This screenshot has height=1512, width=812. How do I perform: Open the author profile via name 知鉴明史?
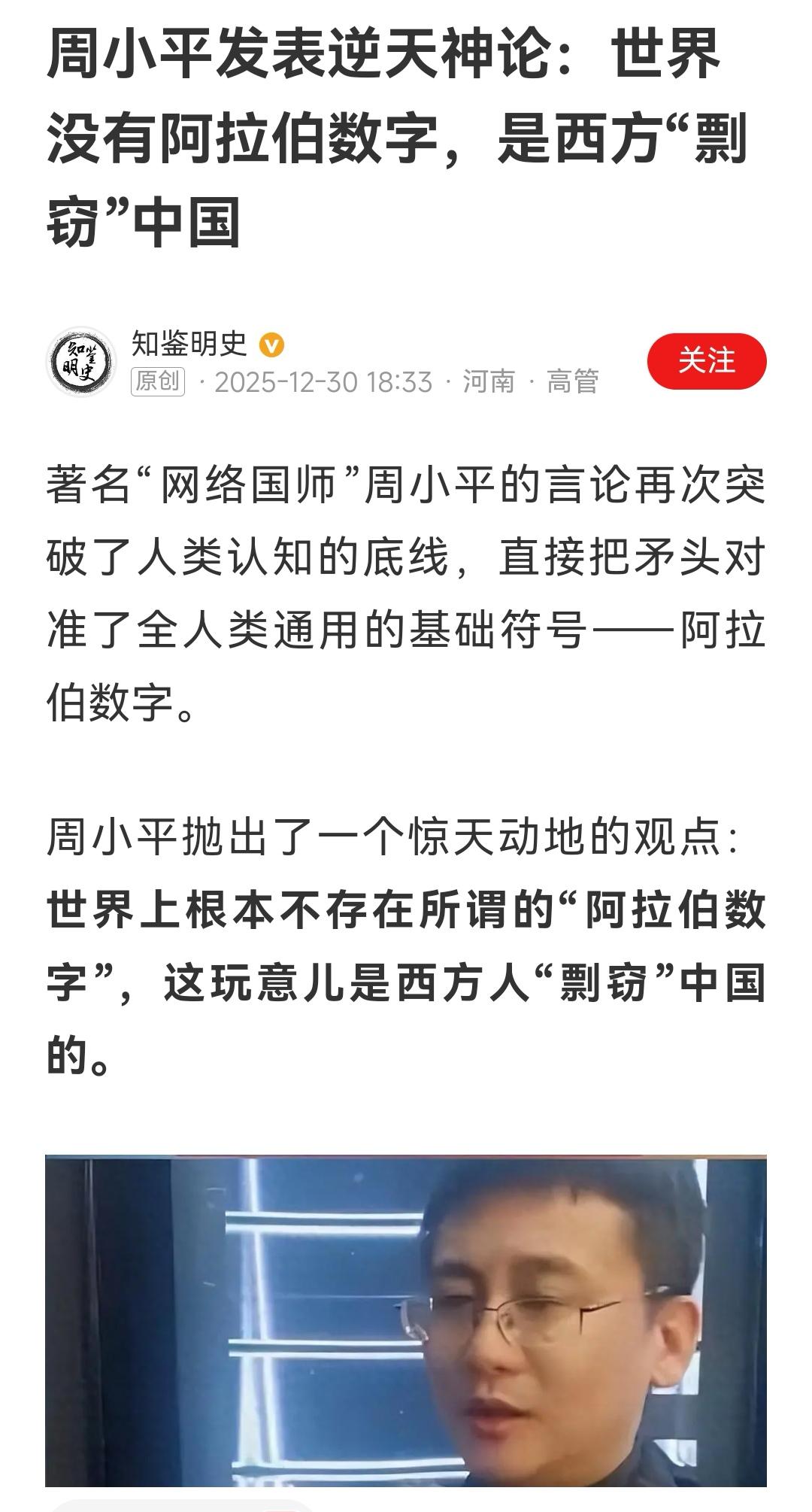click(x=189, y=342)
